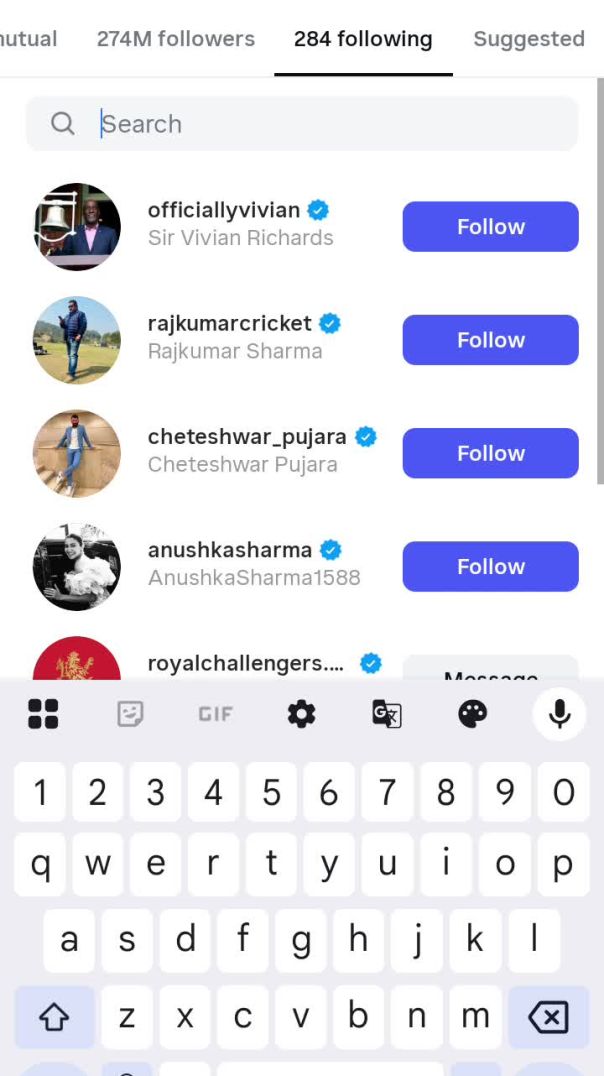This screenshot has height=1076, width=604.
Task: Tap the backspace key
Action: point(548,1017)
